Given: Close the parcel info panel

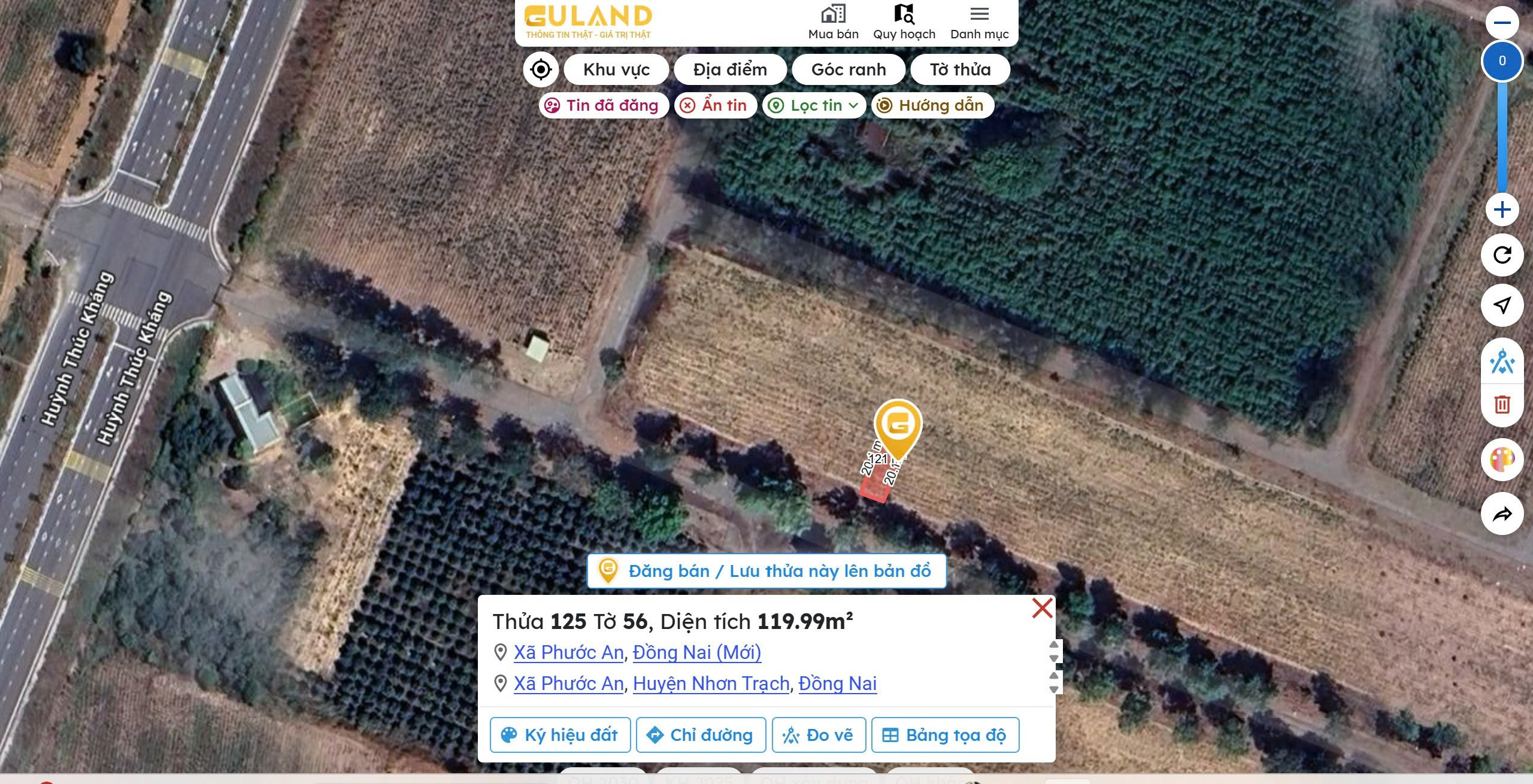Looking at the screenshot, I should (x=1043, y=608).
